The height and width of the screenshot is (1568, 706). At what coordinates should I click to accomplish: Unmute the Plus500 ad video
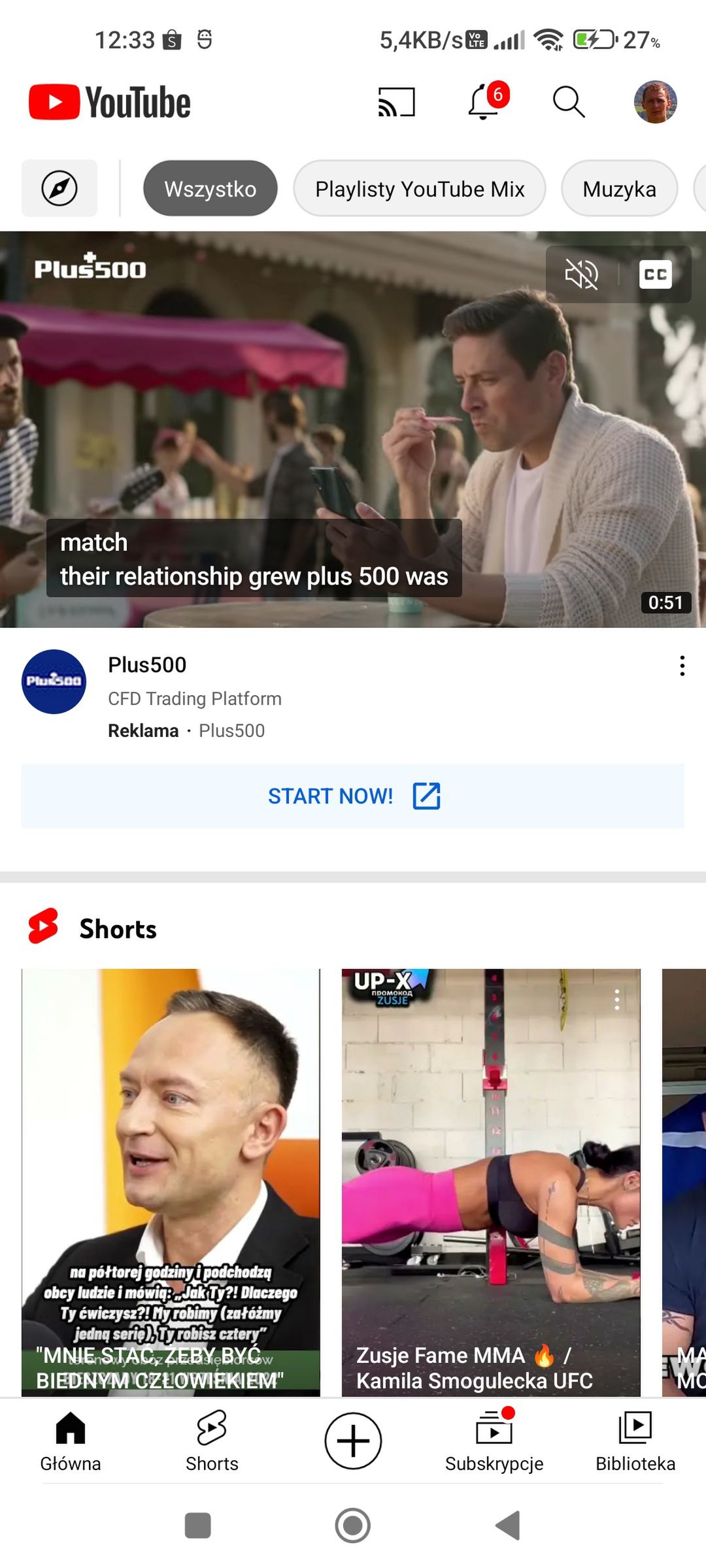[x=582, y=274]
